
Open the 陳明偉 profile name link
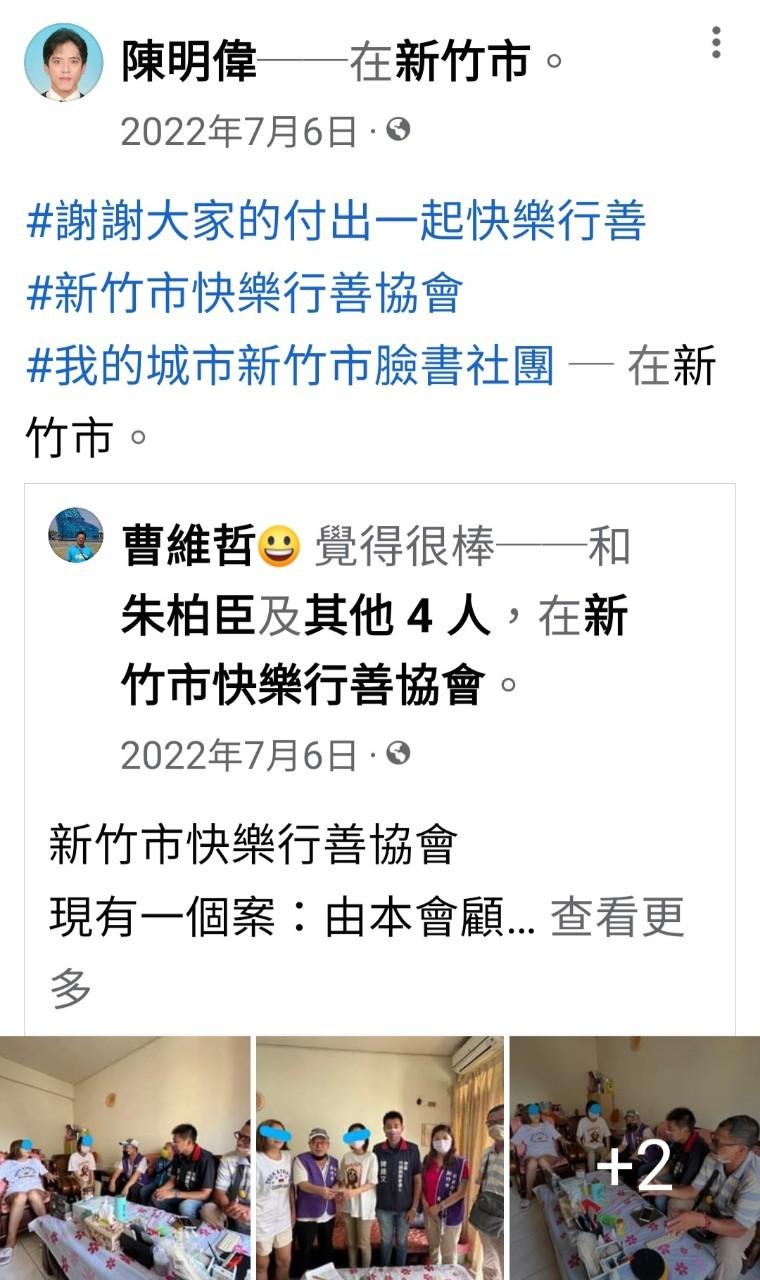coord(189,62)
